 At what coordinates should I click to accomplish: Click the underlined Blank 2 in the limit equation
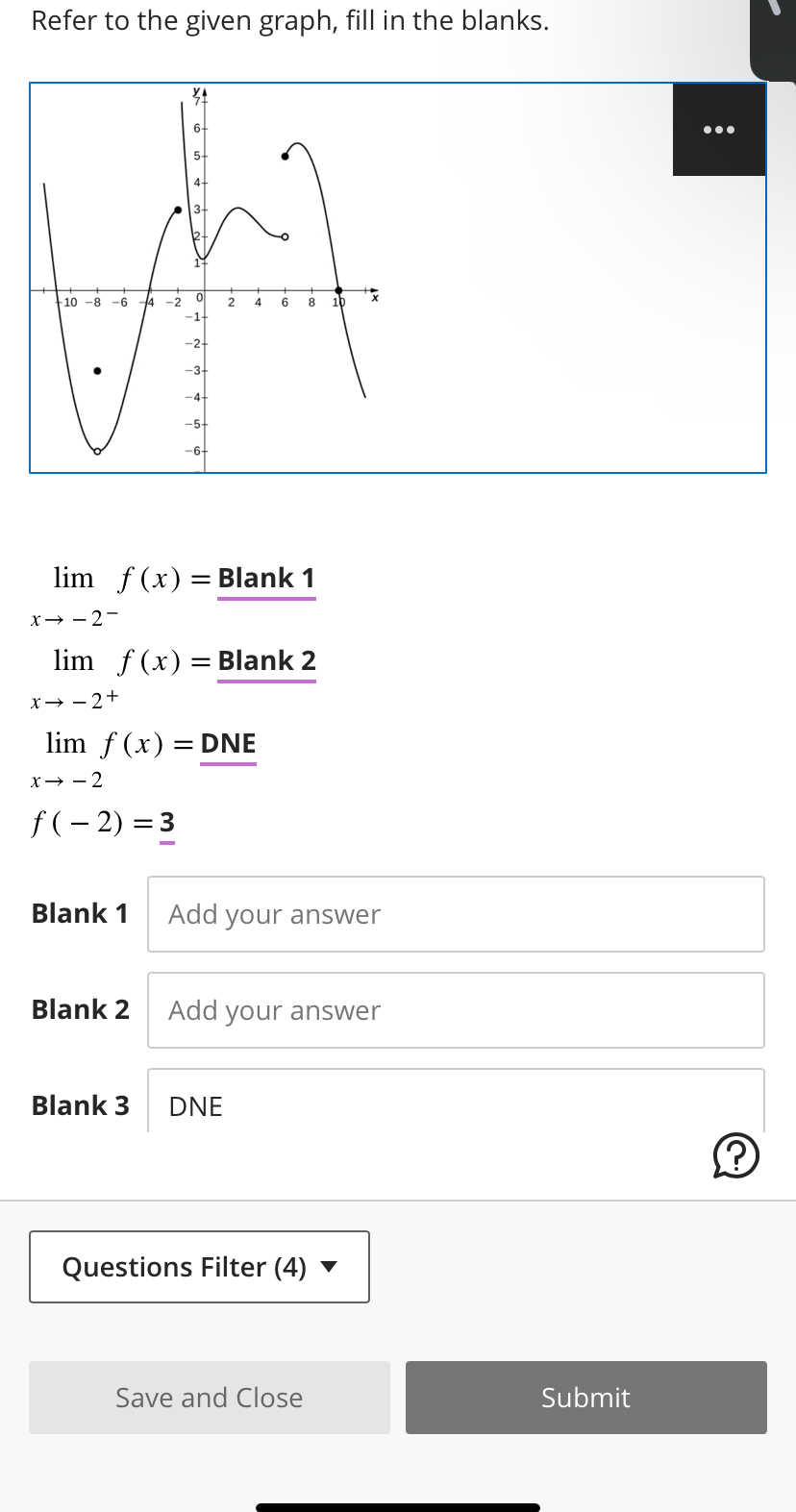tap(266, 660)
